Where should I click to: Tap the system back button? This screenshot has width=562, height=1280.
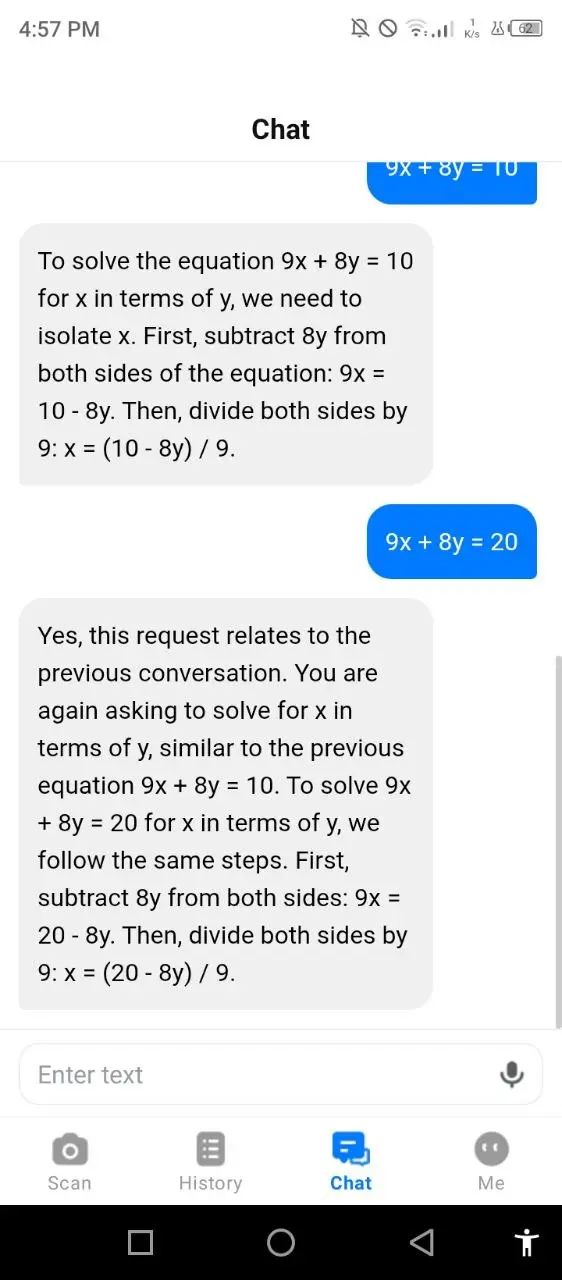tap(422, 1243)
